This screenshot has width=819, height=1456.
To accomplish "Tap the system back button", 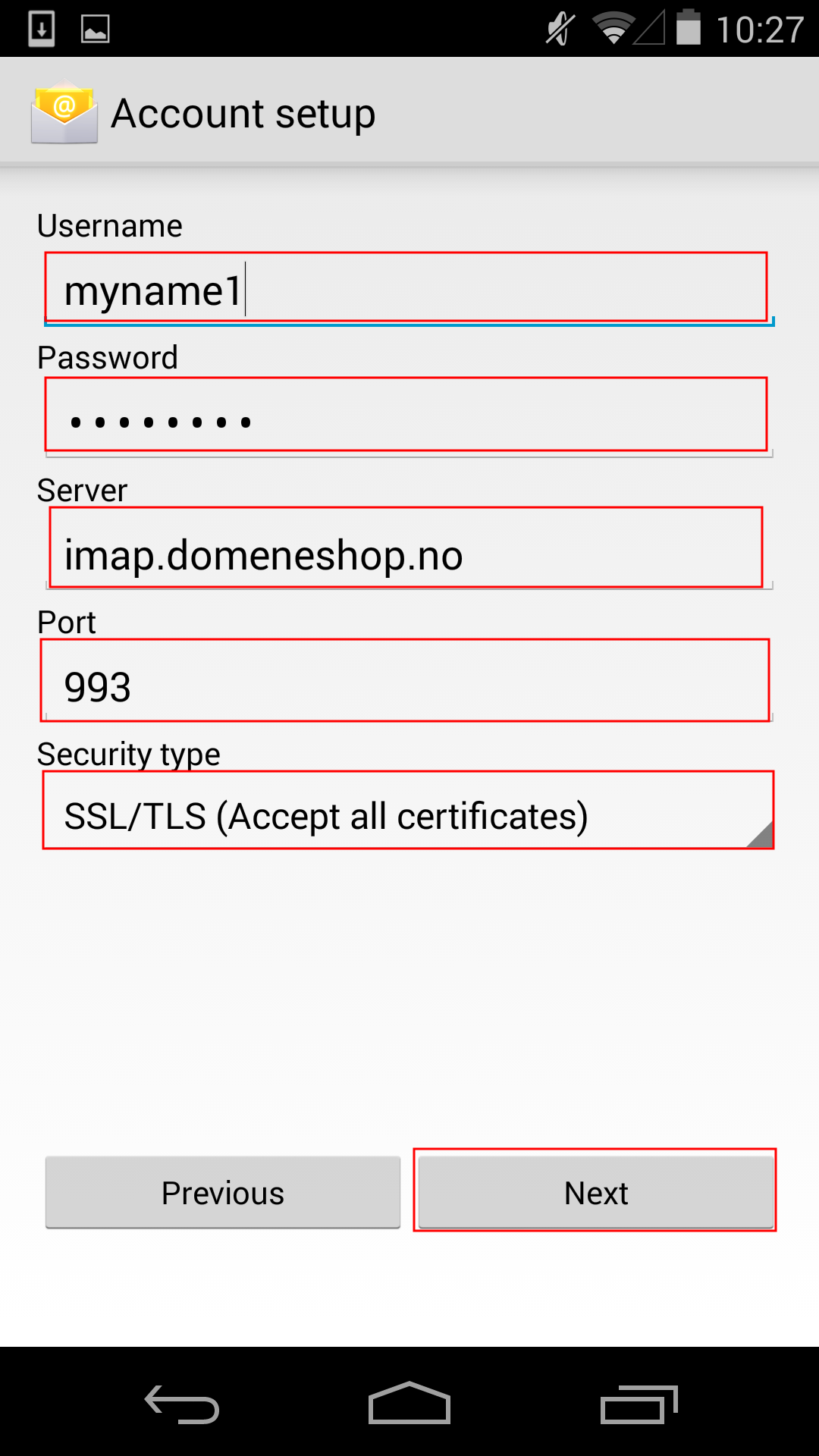I will click(182, 1403).
